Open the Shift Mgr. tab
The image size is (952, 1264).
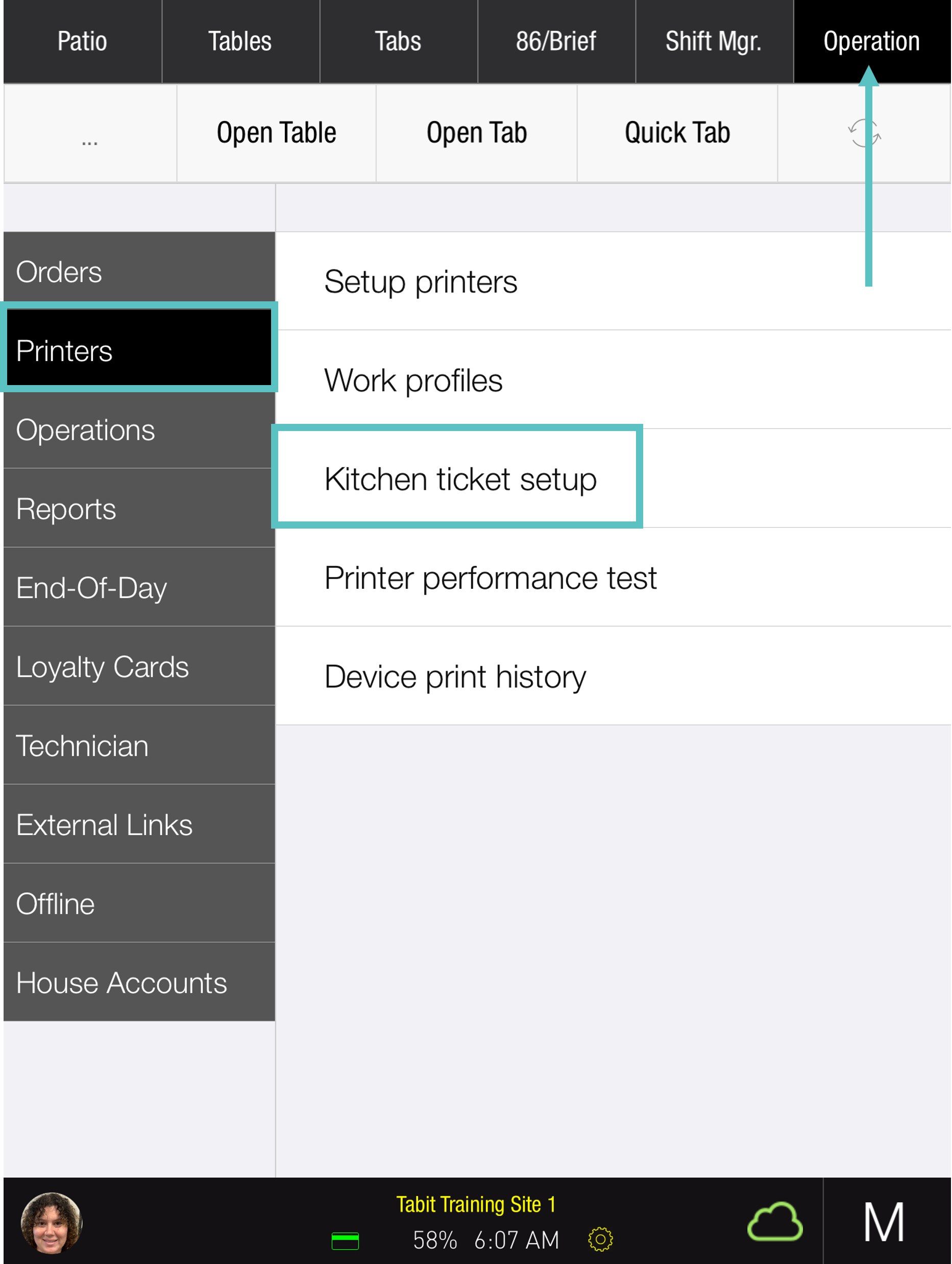(713, 41)
